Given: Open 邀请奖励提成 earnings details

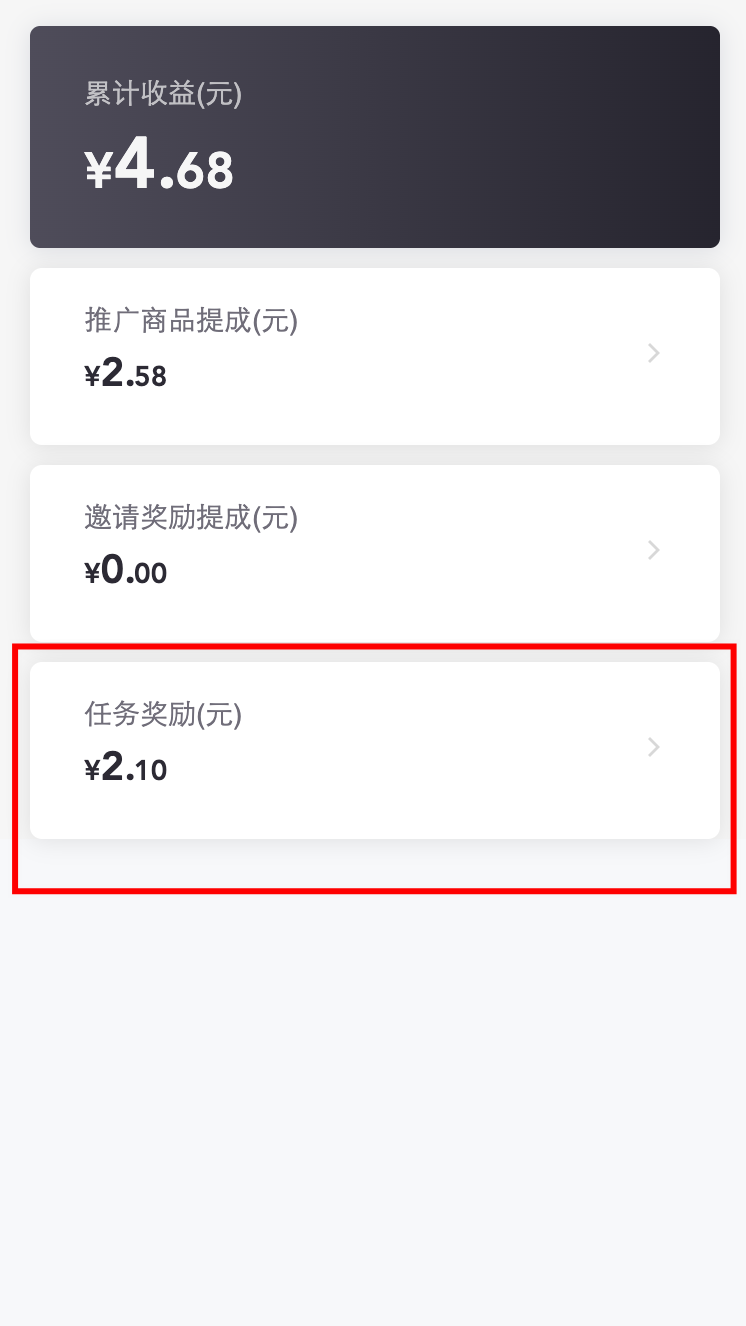Looking at the screenshot, I should [375, 553].
